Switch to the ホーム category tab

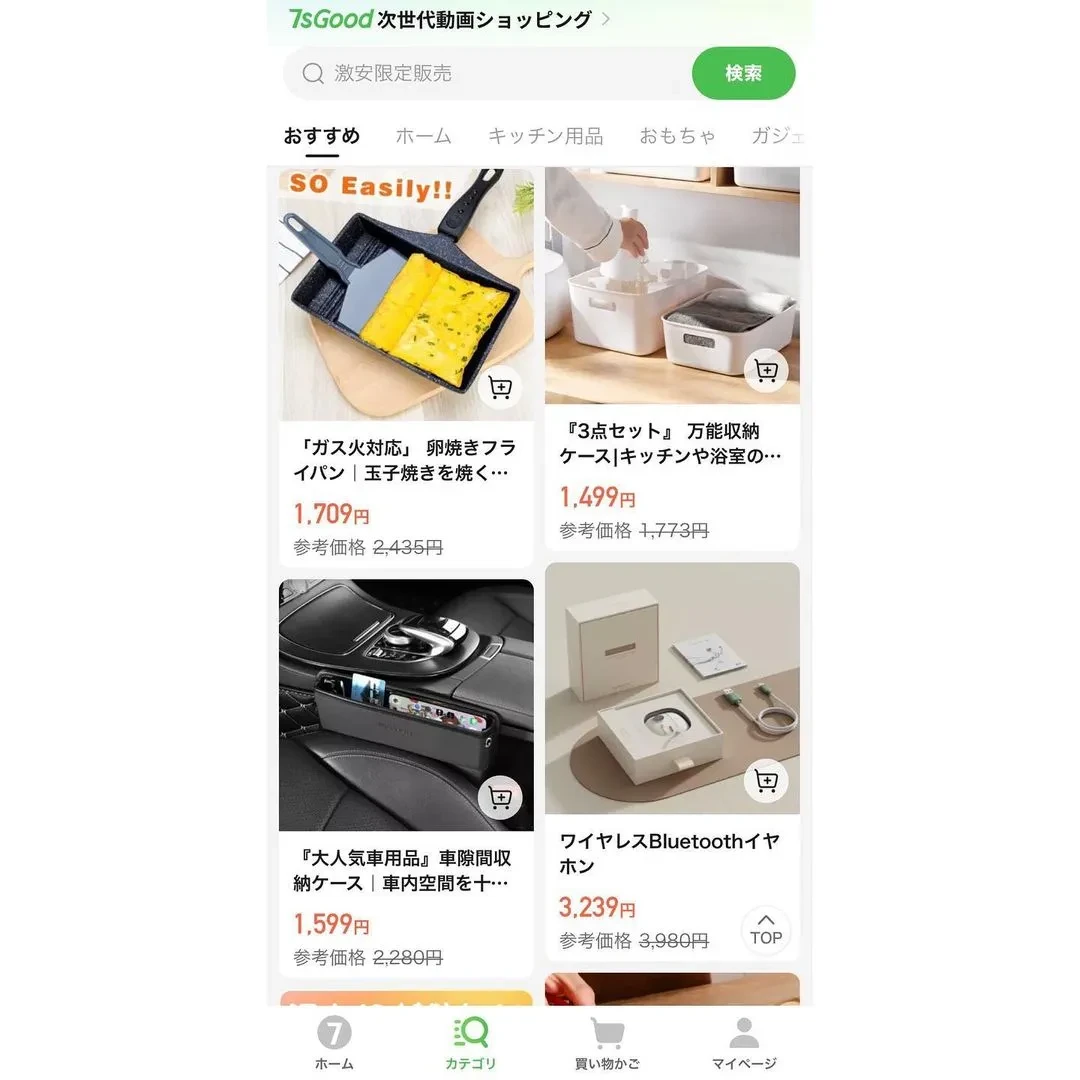pos(423,136)
